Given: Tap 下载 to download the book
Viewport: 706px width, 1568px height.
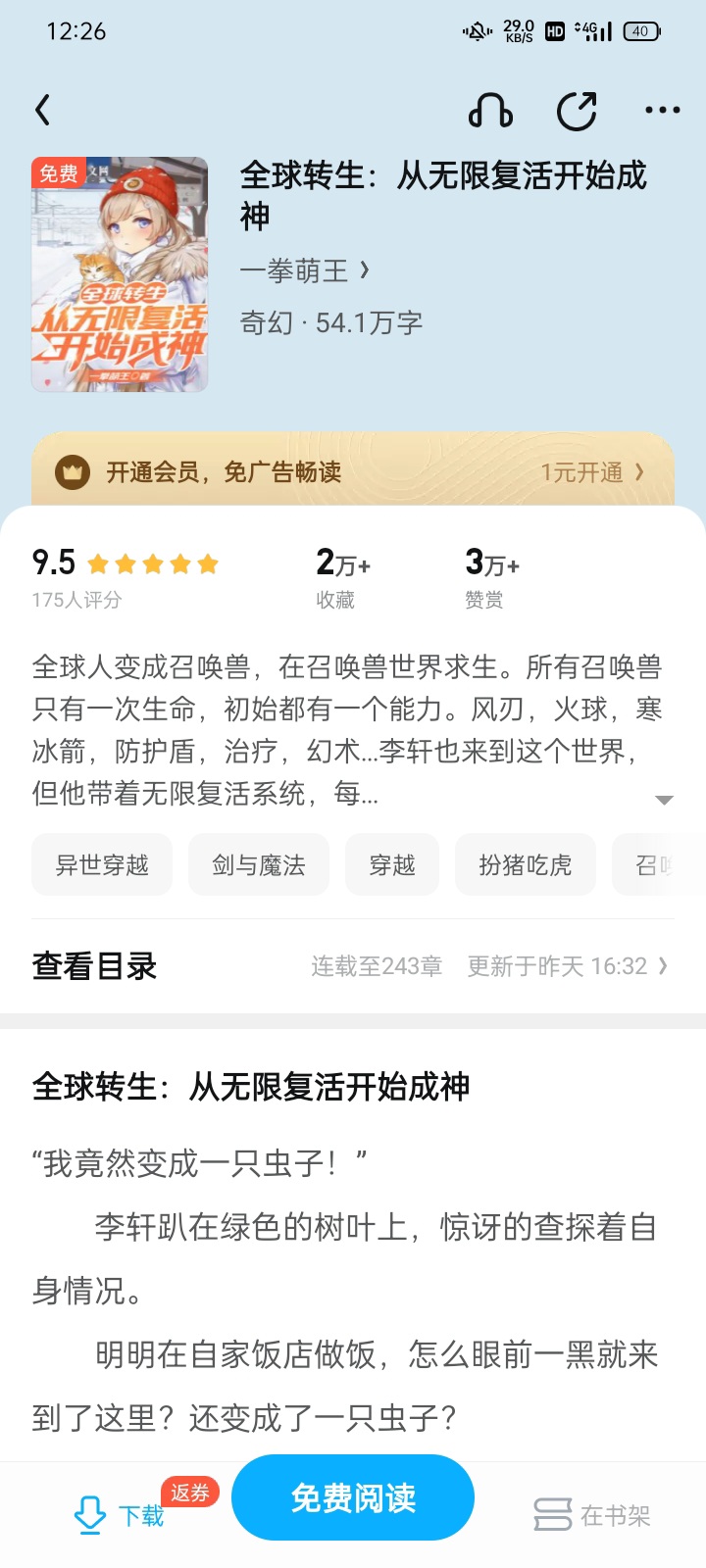Looking at the screenshot, I should [120, 1515].
